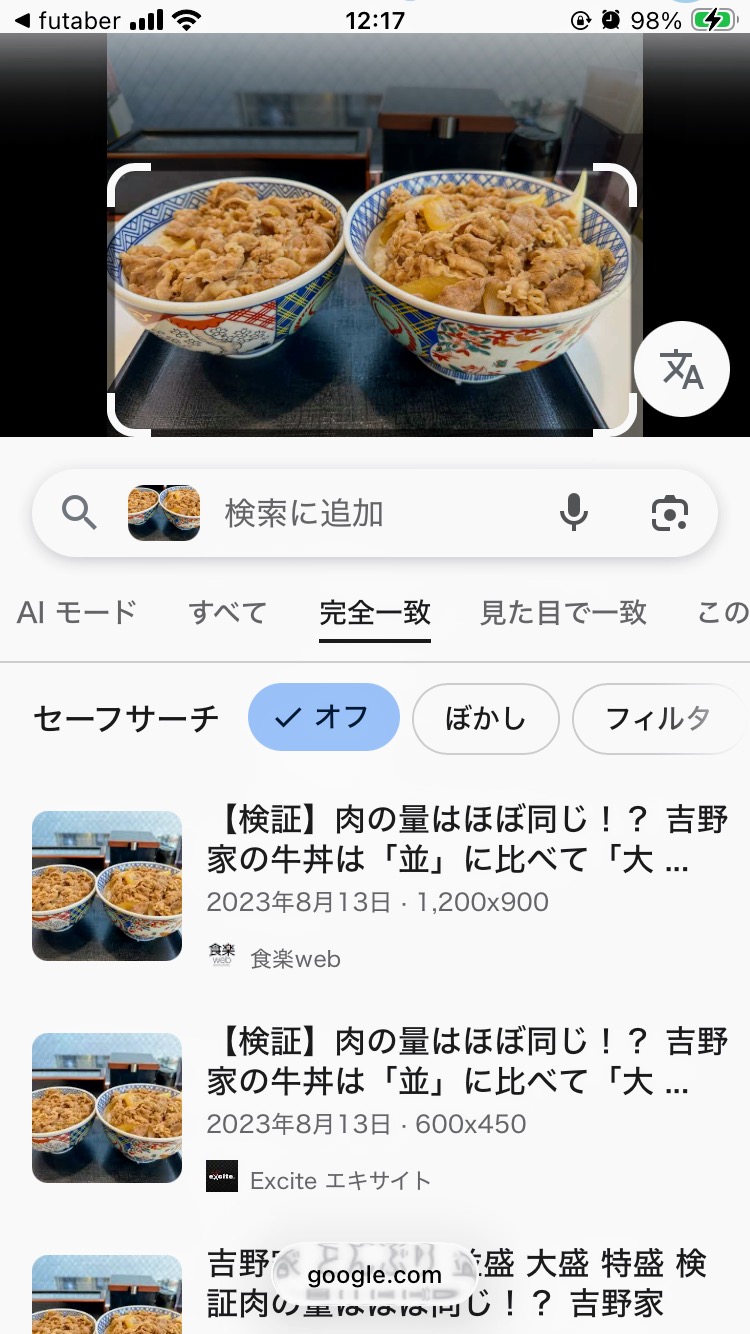Select the オフ SafeSearch chip
The width and height of the screenshot is (750, 1334).
(x=324, y=717)
